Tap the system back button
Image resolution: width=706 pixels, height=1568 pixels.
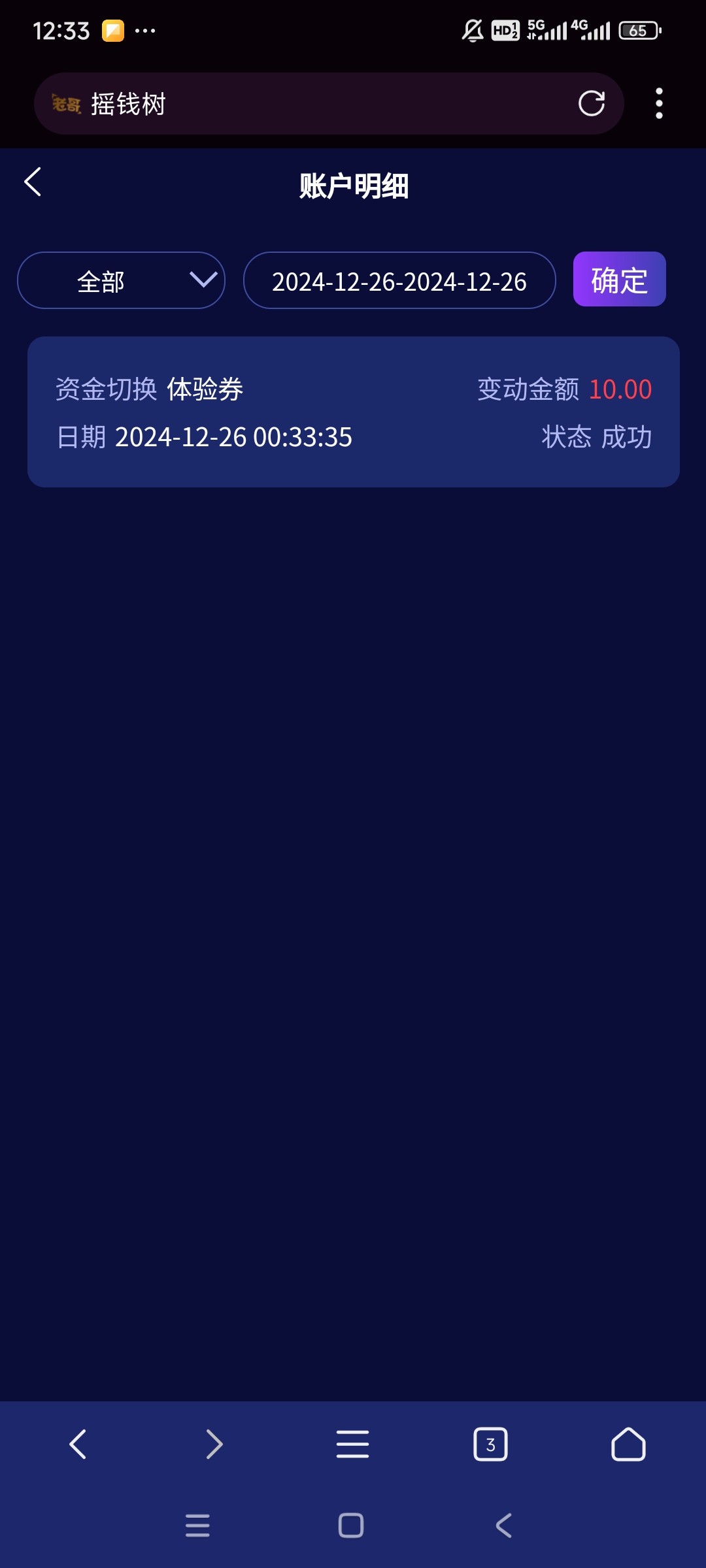point(504,1526)
